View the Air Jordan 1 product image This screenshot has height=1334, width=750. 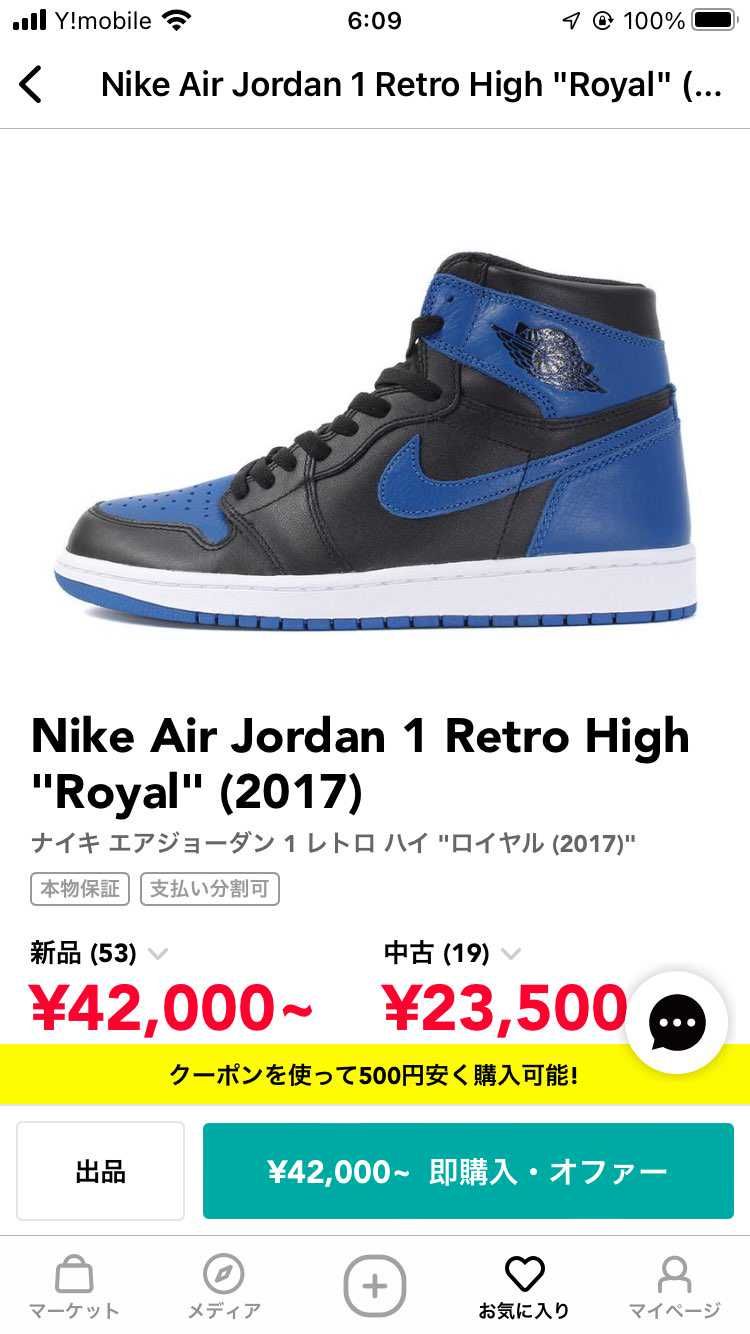[x=375, y=440]
